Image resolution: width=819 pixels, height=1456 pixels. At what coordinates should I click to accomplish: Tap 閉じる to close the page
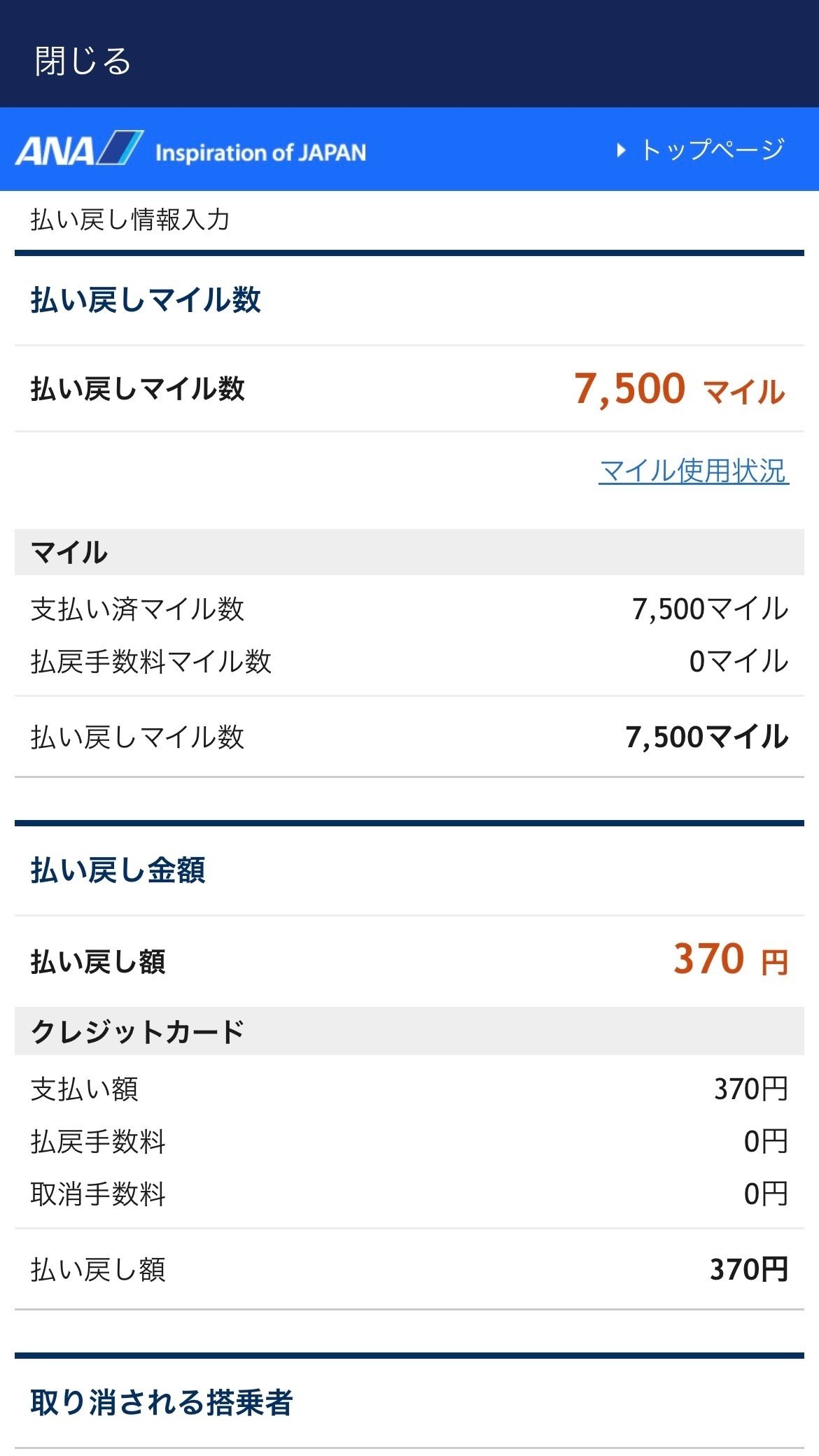point(83,62)
